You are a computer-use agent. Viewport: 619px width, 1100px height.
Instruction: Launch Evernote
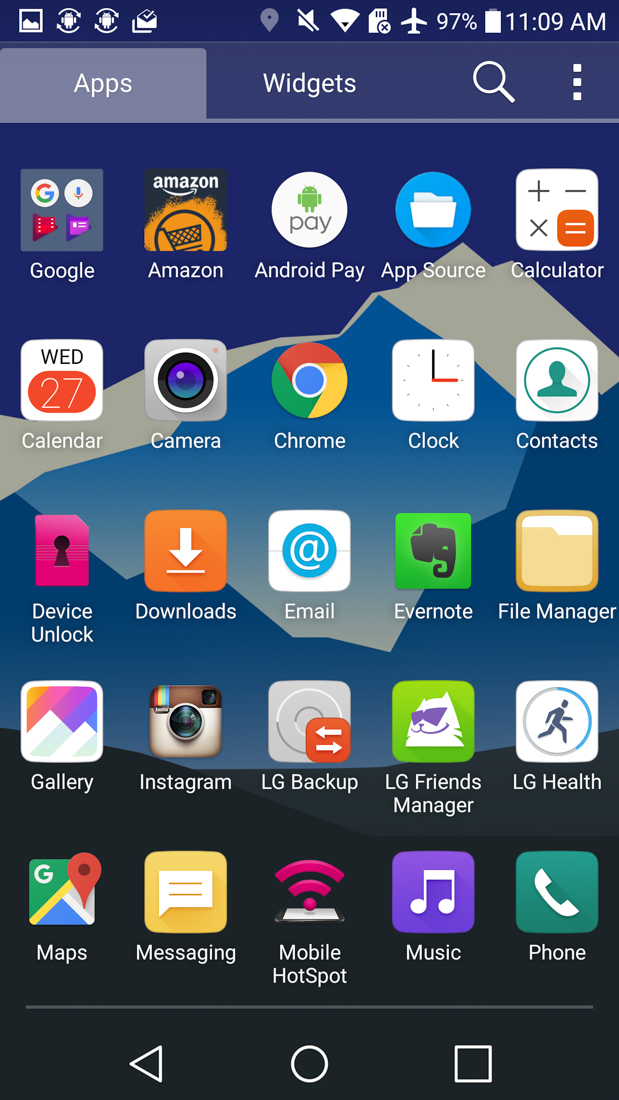(x=433, y=552)
